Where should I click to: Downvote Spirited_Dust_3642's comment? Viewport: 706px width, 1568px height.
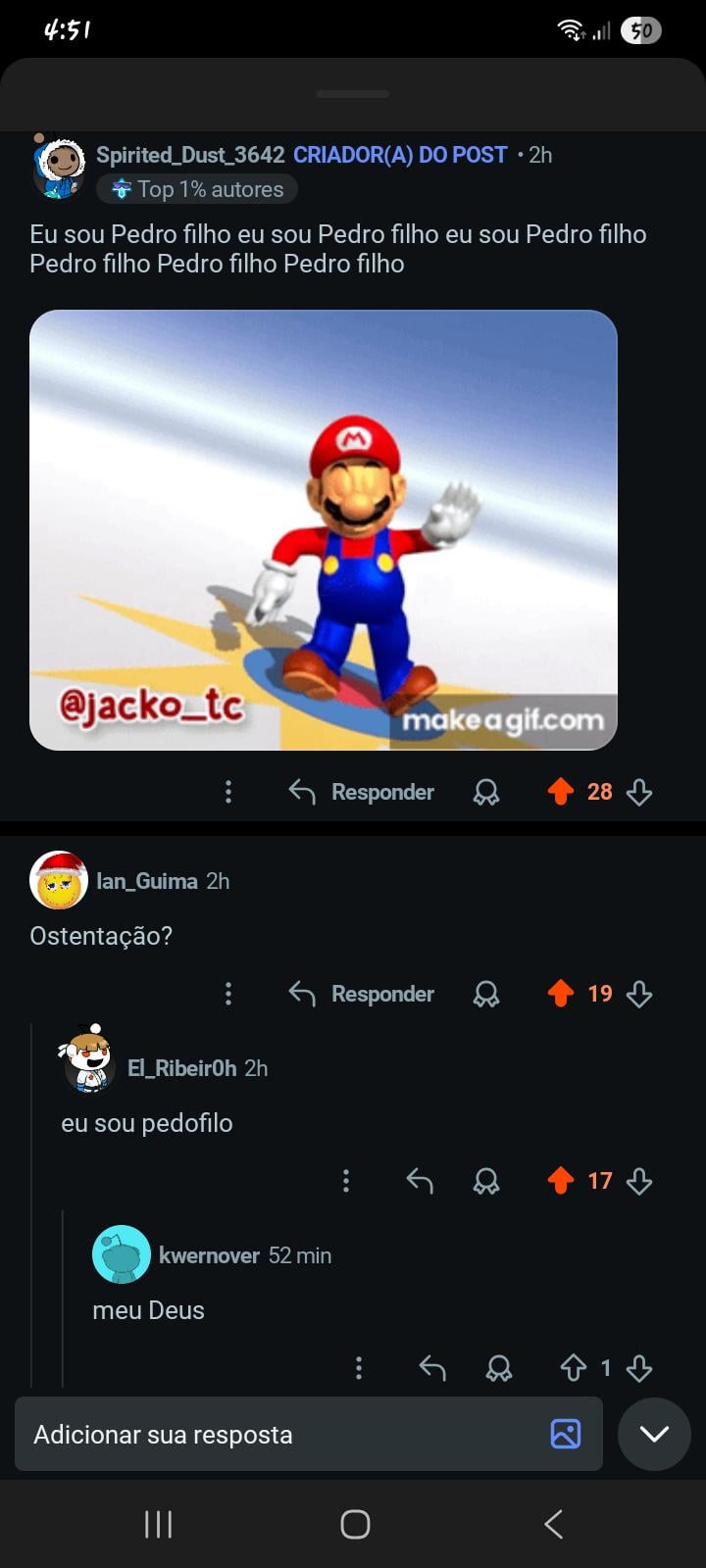[639, 792]
